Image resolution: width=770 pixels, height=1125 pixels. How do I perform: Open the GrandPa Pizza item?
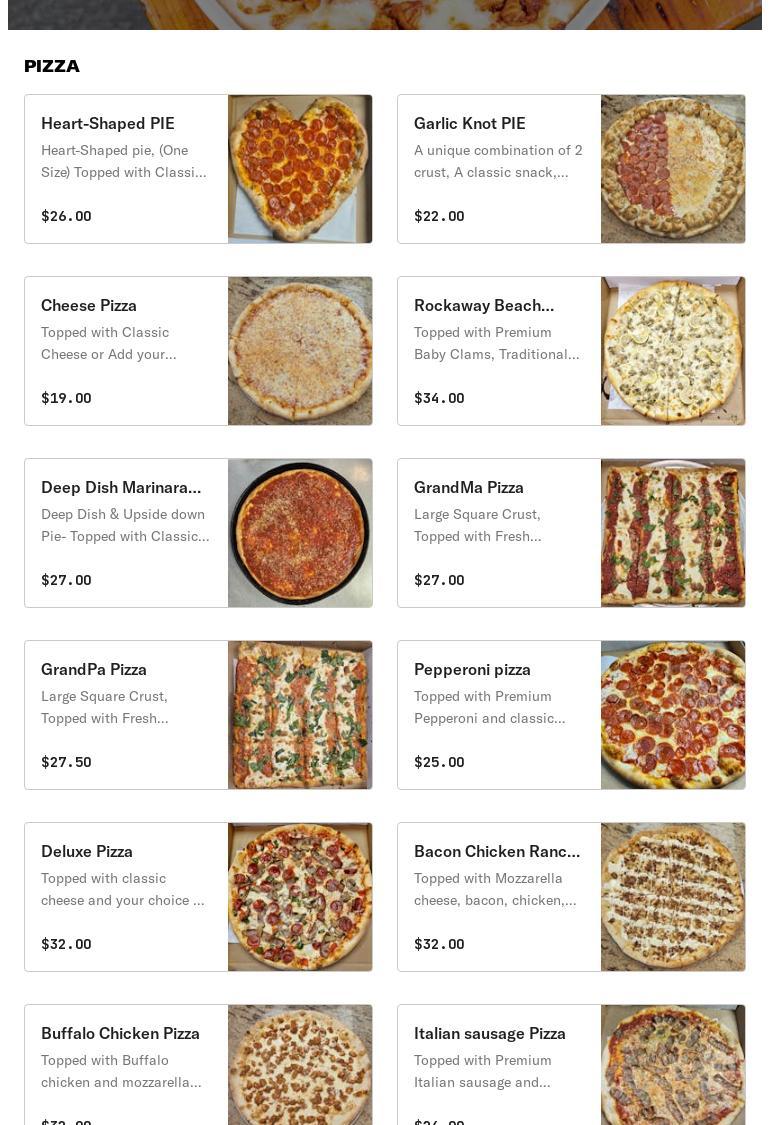[198, 715]
